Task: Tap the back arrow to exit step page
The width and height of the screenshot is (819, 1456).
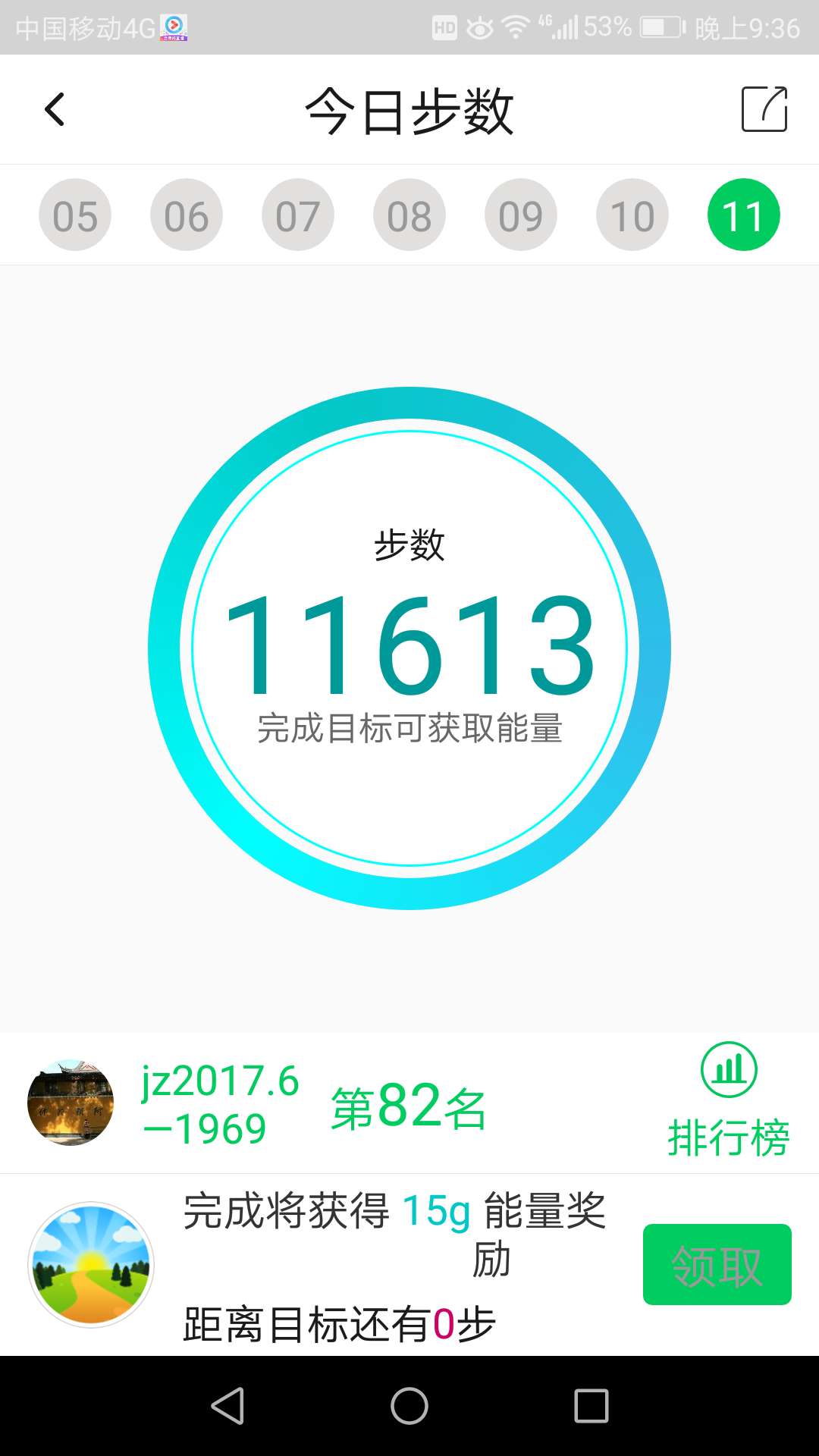Action: 54,109
